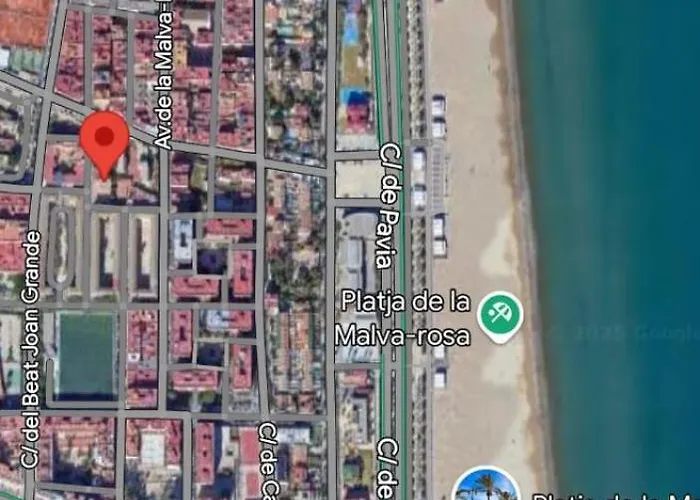Open the palm tree photo marker
The height and width of the screenshot is (500, 700).
tap(486, 487)
